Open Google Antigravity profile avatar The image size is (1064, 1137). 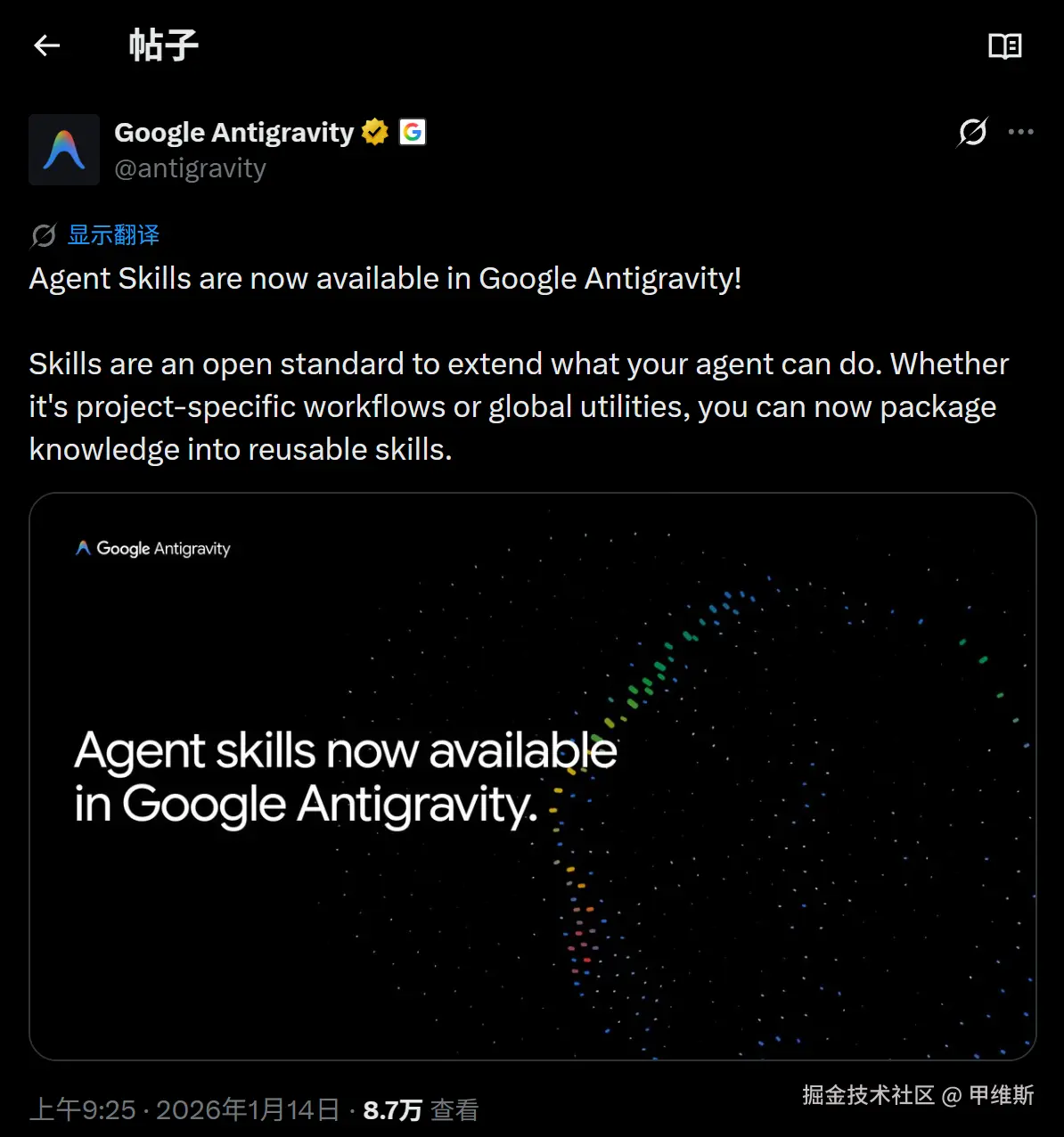click(x=64, y=150)
